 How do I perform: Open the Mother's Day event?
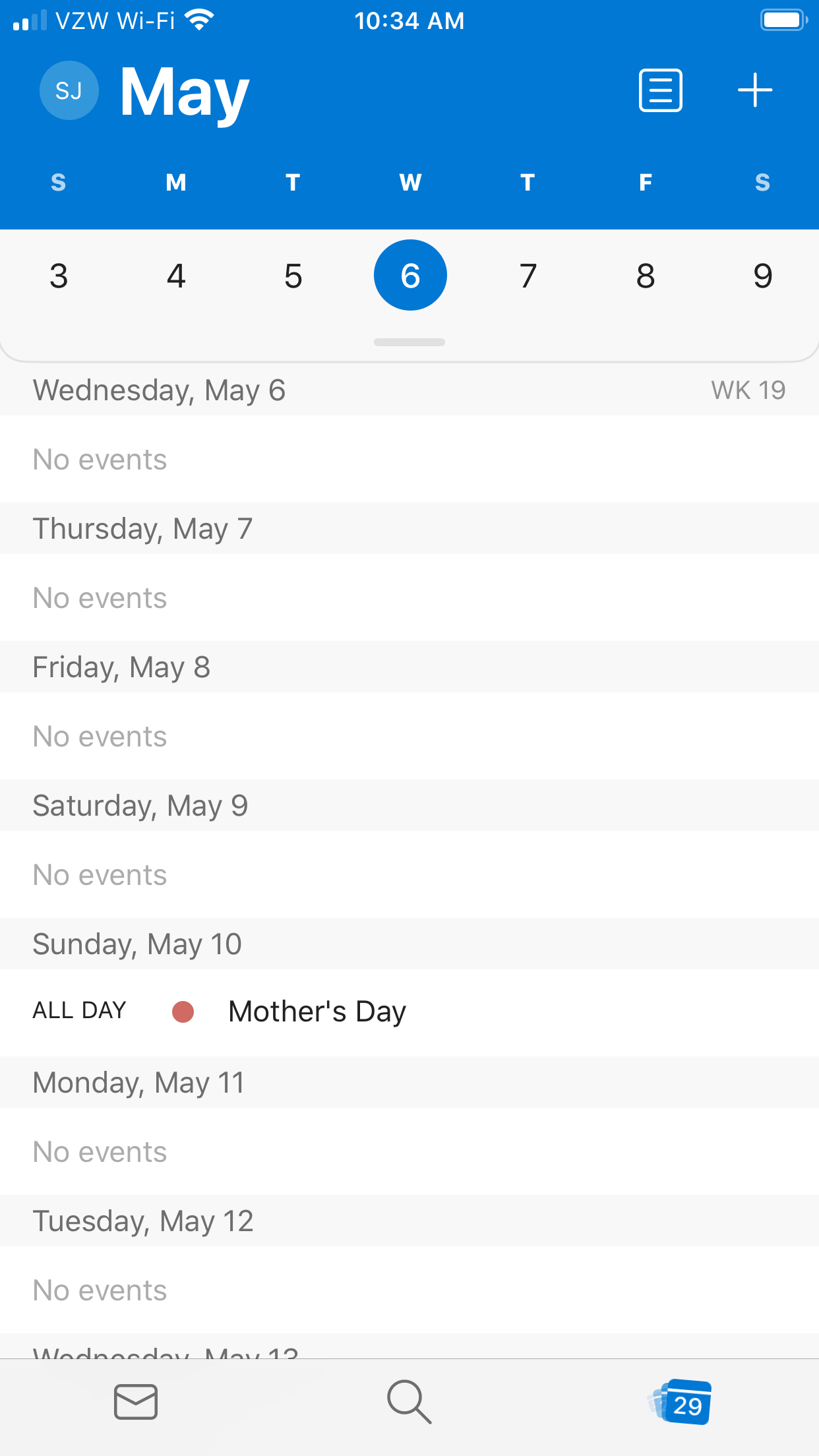[317, 1012]
